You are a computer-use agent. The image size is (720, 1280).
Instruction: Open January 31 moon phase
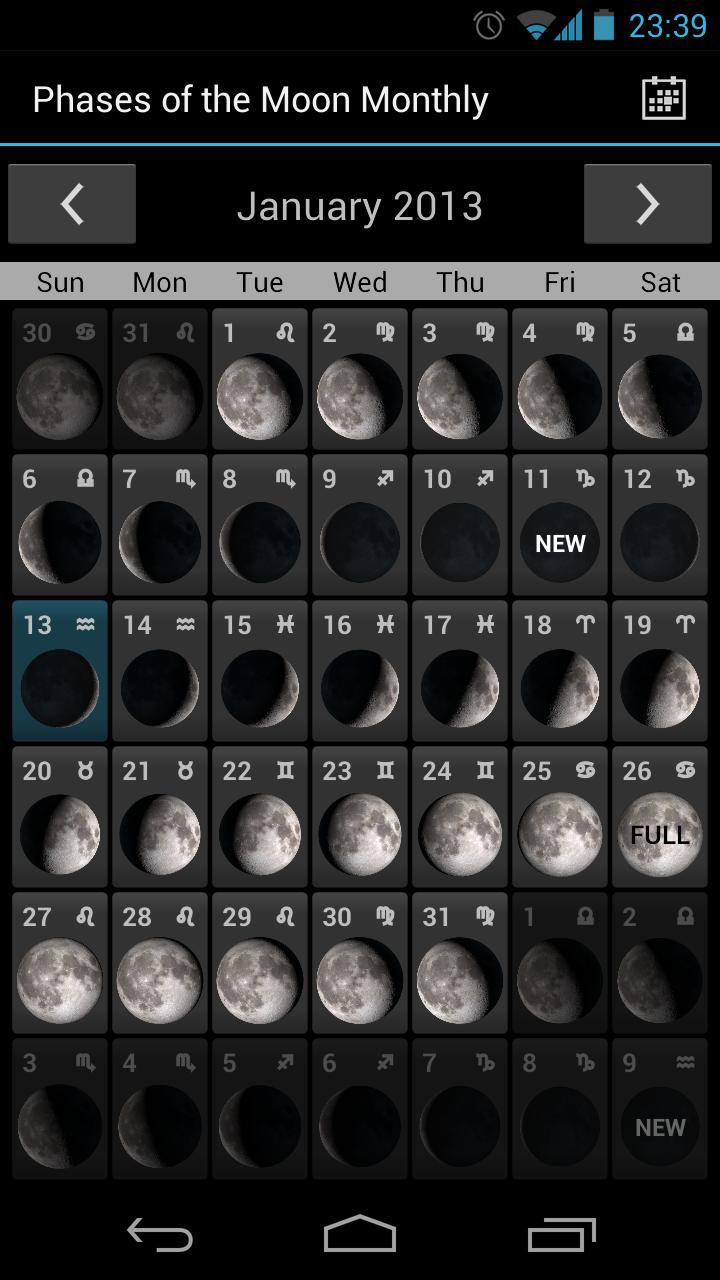pos(460,963)
